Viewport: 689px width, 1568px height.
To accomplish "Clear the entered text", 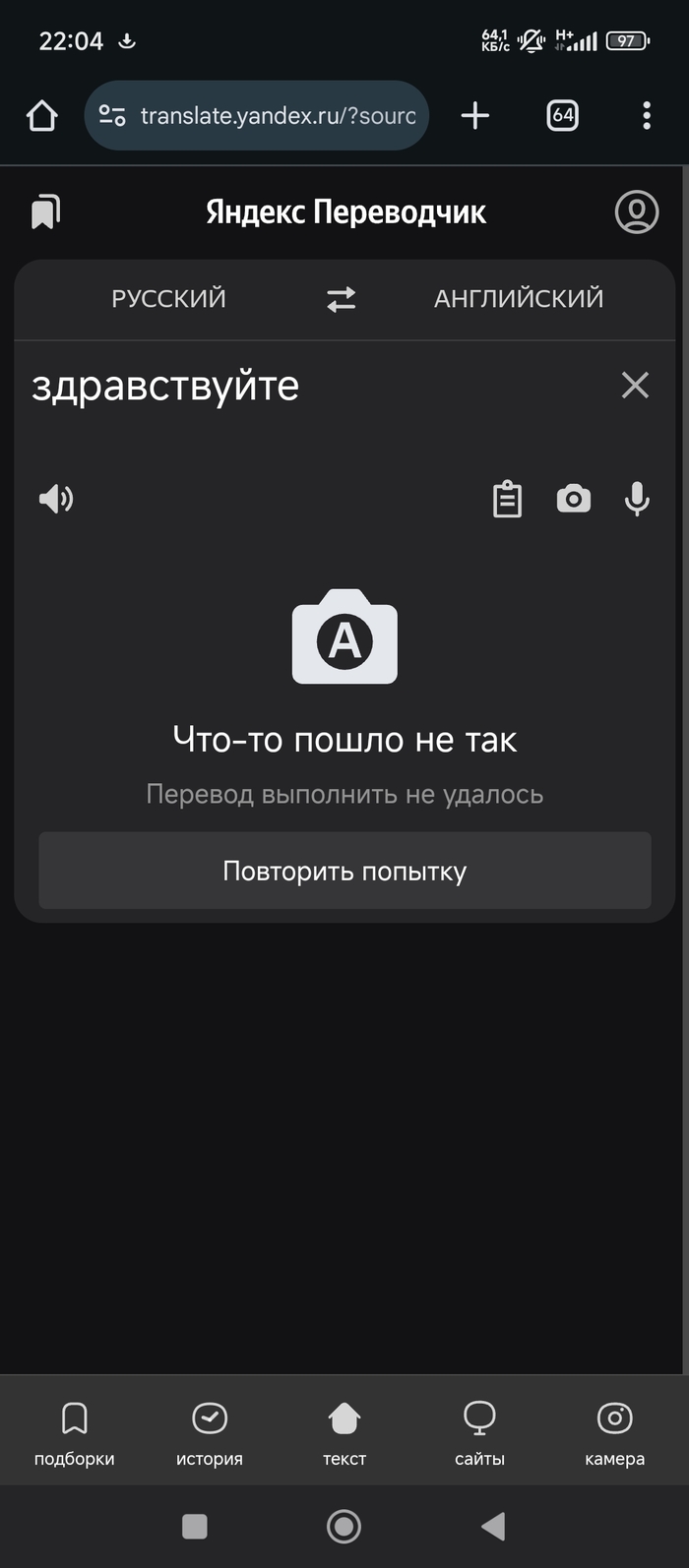I will point(635,385).
